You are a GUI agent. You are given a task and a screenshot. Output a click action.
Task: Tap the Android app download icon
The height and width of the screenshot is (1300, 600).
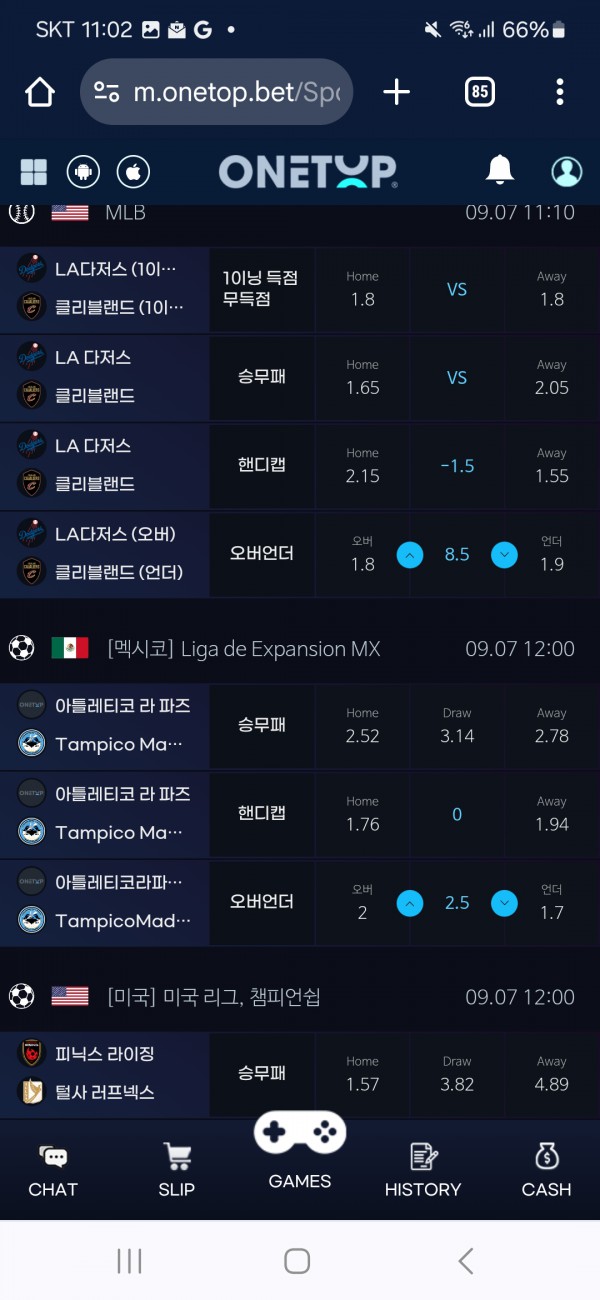click(83, 172)
